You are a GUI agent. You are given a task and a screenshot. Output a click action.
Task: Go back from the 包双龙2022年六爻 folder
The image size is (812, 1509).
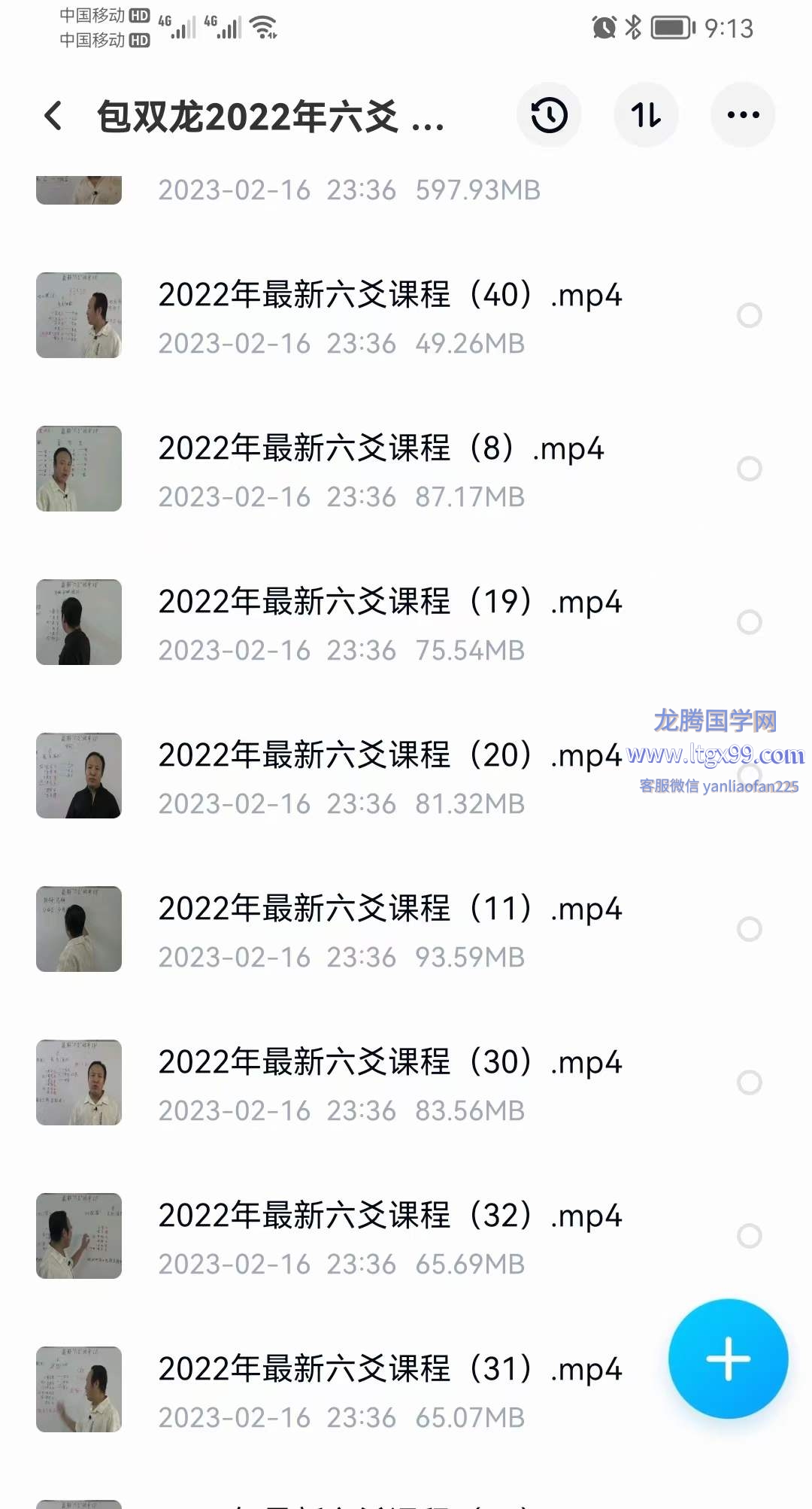[x=53, y=116]
